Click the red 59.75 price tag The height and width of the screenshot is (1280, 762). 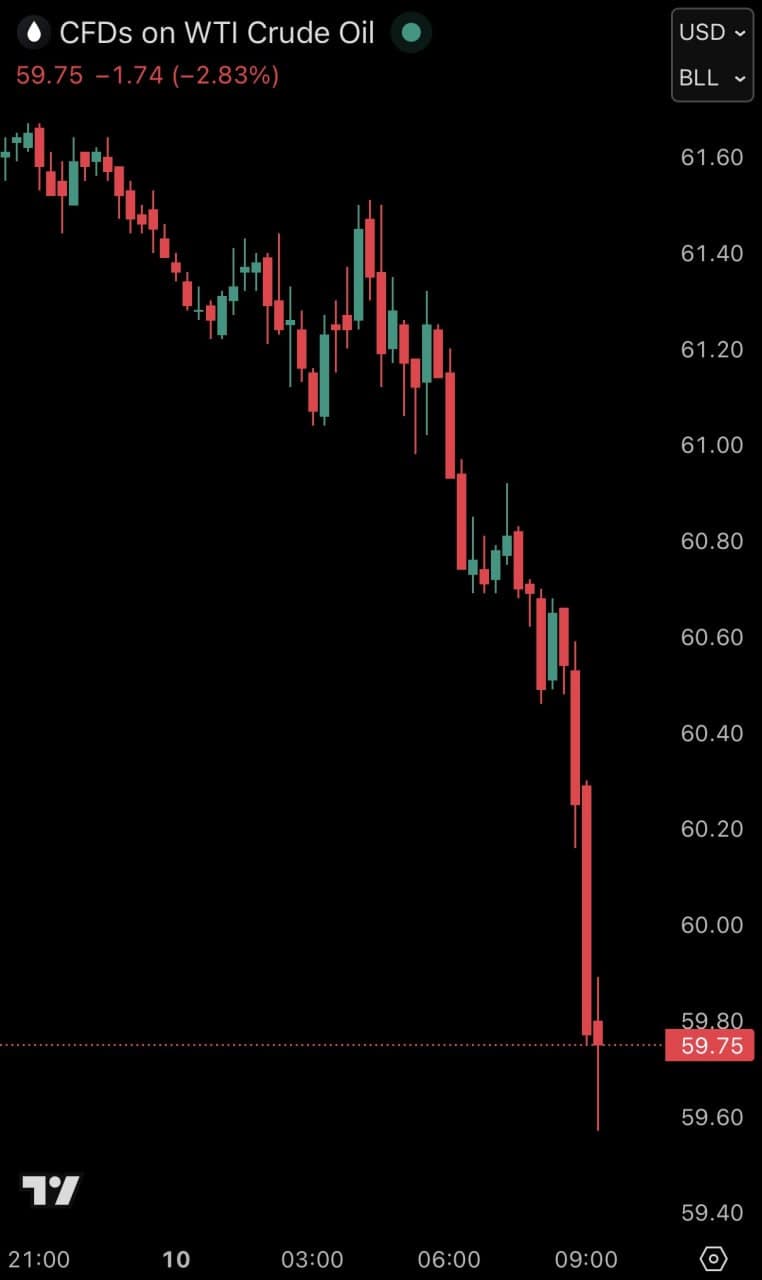(709, 1045)
